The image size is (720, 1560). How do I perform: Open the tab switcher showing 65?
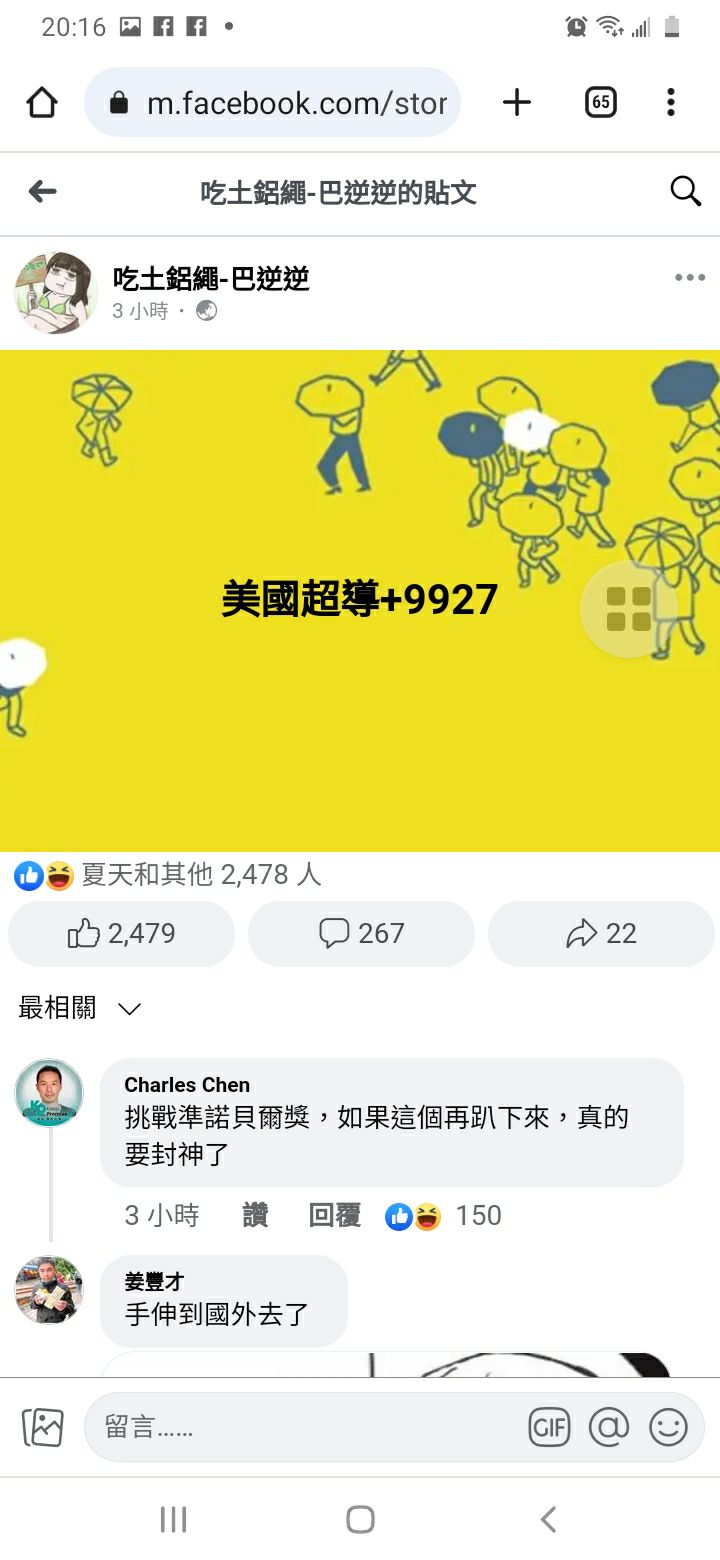(x=600, y=102)
